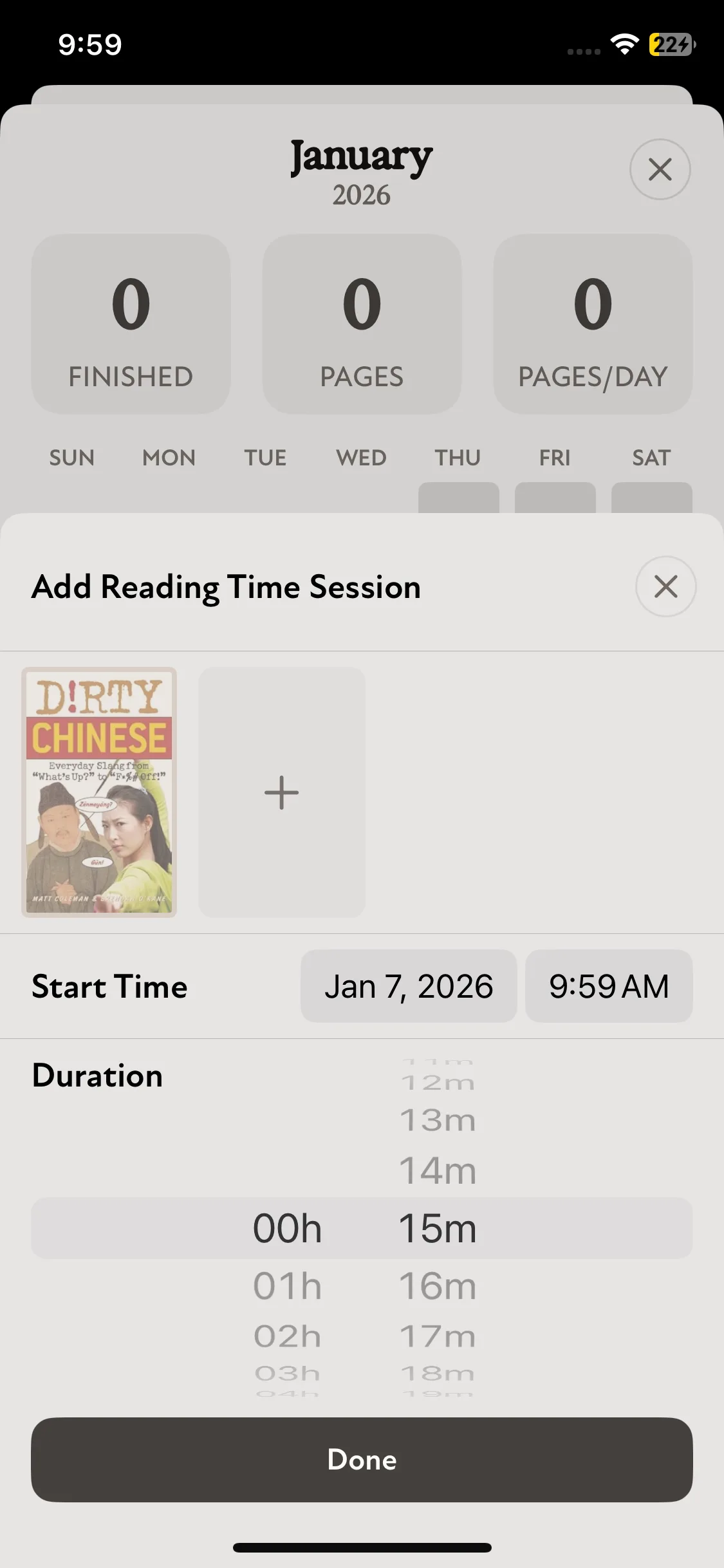Pick 02h in the duration wheel
724x1568 pixels.
tap(287, 1336)
